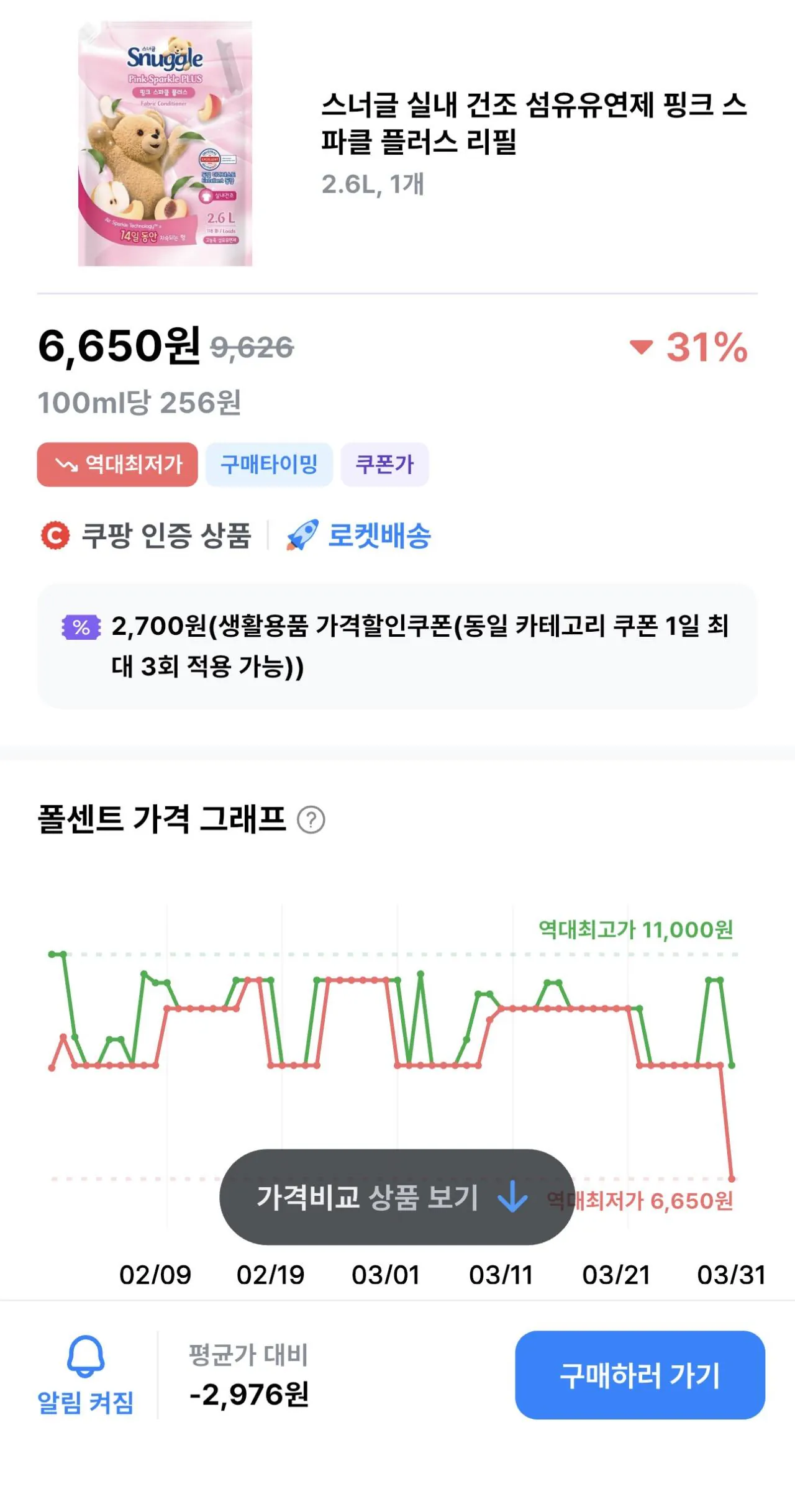Toggle the 알림 켜짐 price alert bell

[86, 1374]
